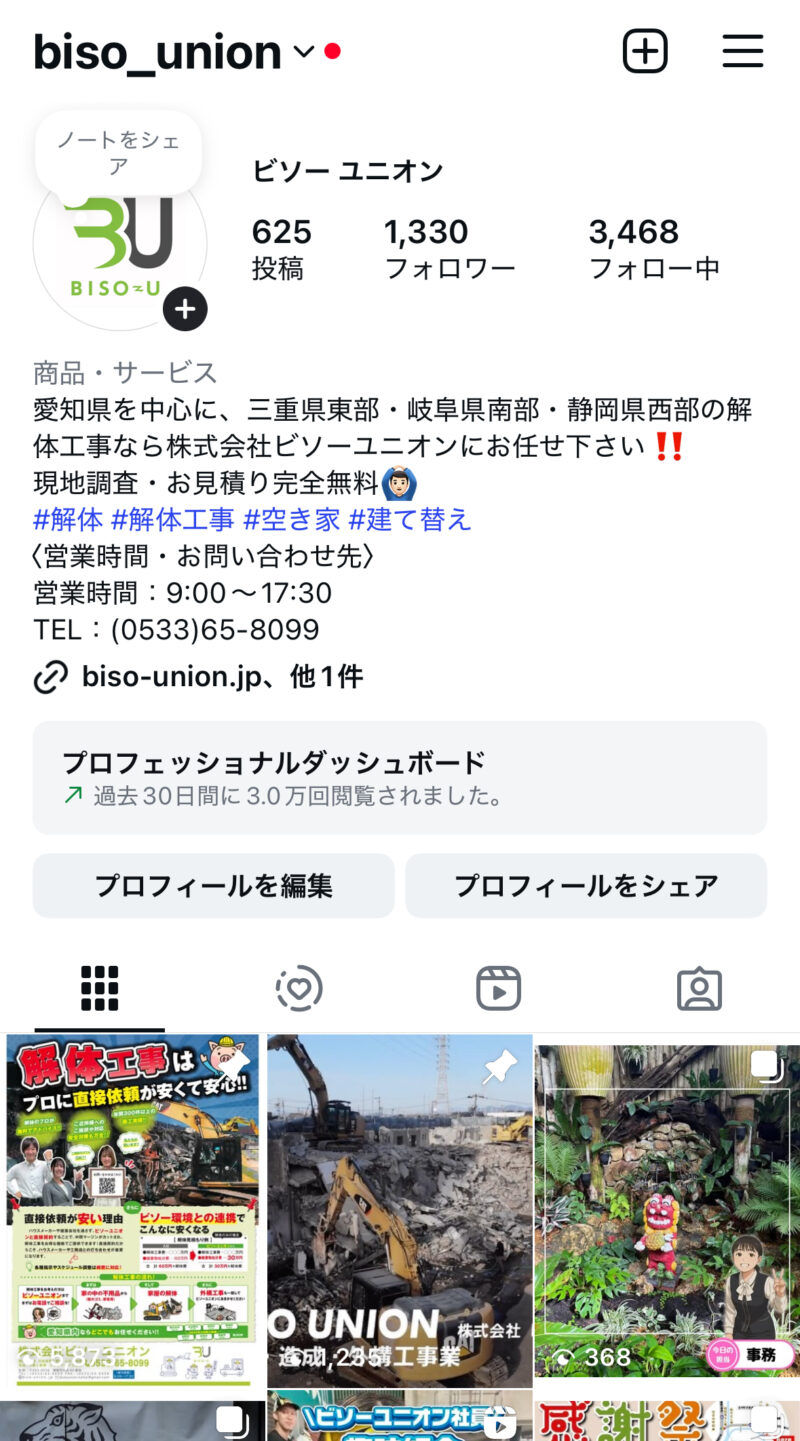Open the create new post plus icon
The image size is (800, 1441).
pyautogui.click(x=645, y=51)
